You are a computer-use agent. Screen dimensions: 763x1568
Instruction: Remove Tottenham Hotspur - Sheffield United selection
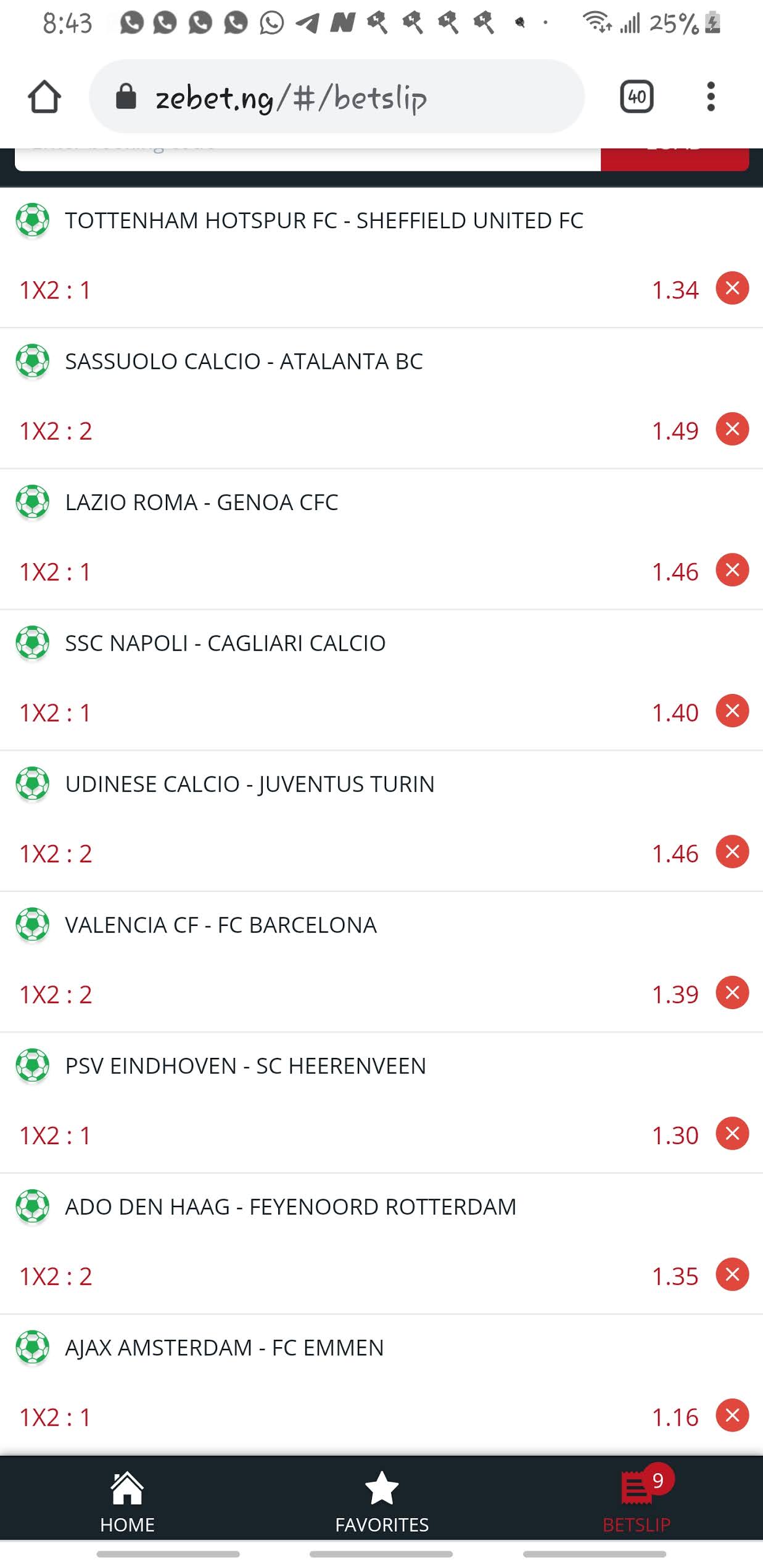pyautogui.click(x=732, y=288)
